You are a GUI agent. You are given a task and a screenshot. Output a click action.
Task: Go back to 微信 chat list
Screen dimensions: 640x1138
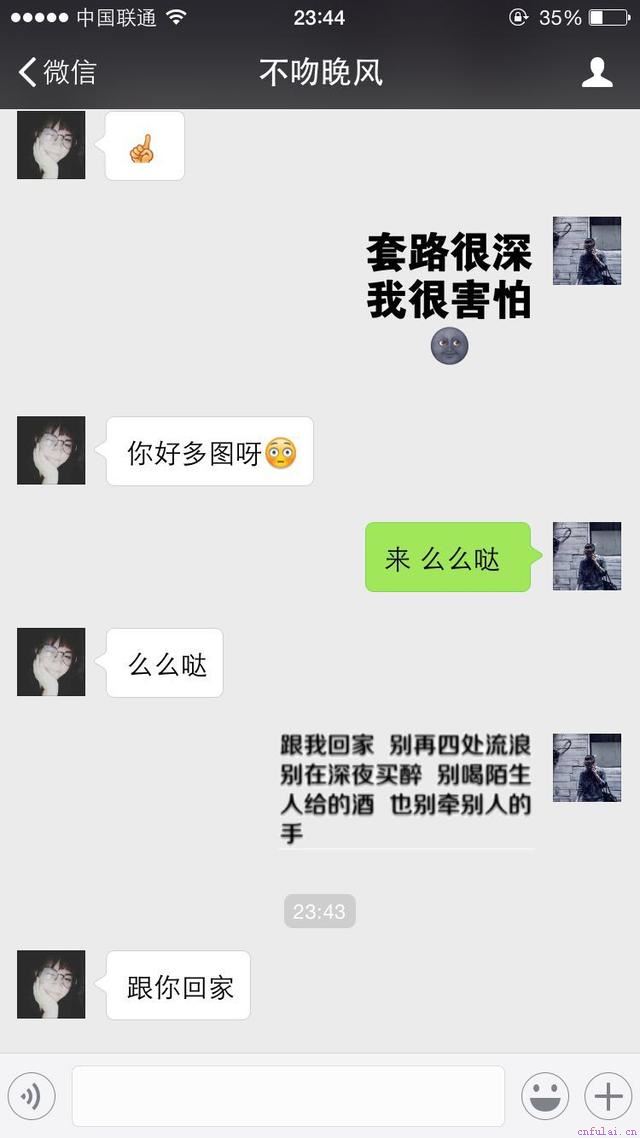pyautogui.click(x=58, y=72)
